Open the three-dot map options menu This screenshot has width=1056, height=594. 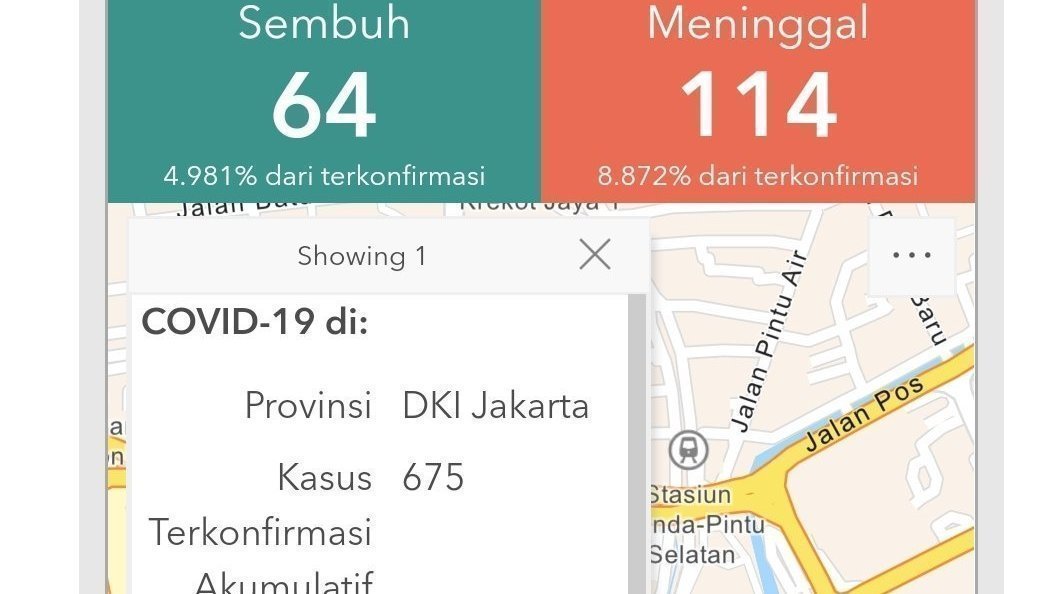click(x=911, y=256)
